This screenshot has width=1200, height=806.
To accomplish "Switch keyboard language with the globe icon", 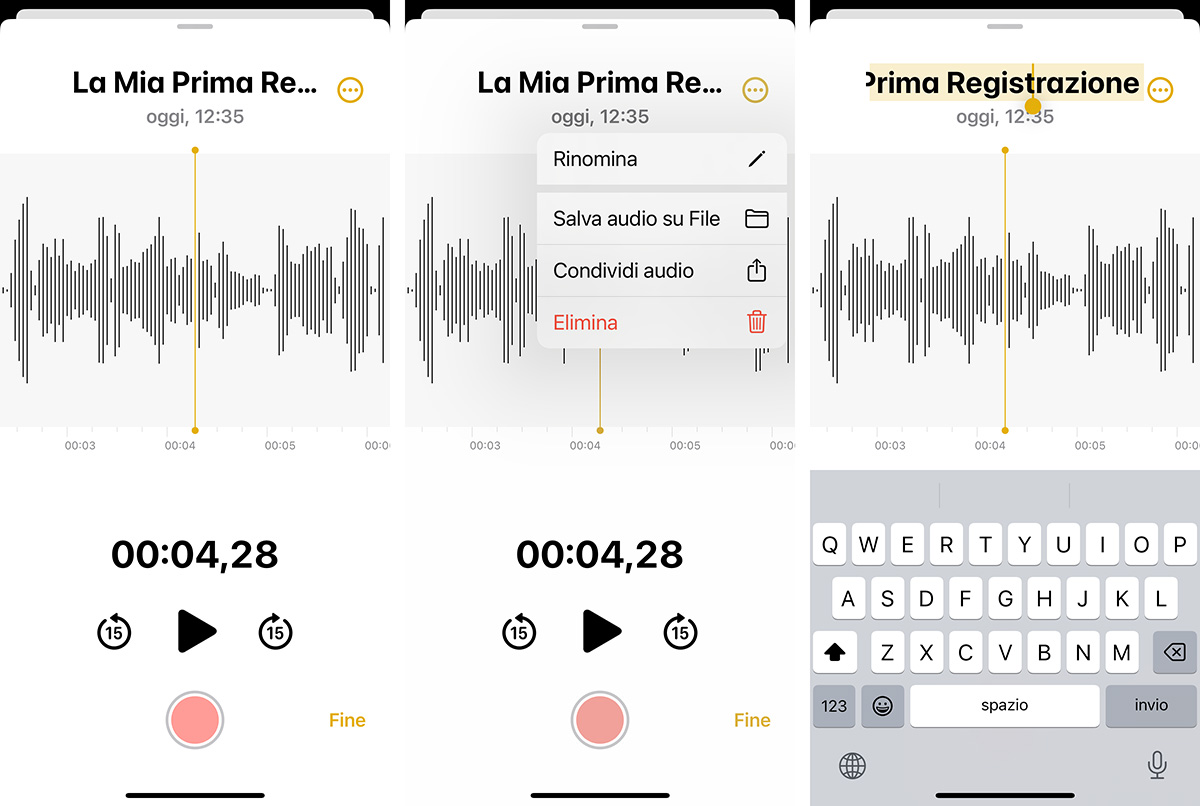I will click(x=852, y=766).
